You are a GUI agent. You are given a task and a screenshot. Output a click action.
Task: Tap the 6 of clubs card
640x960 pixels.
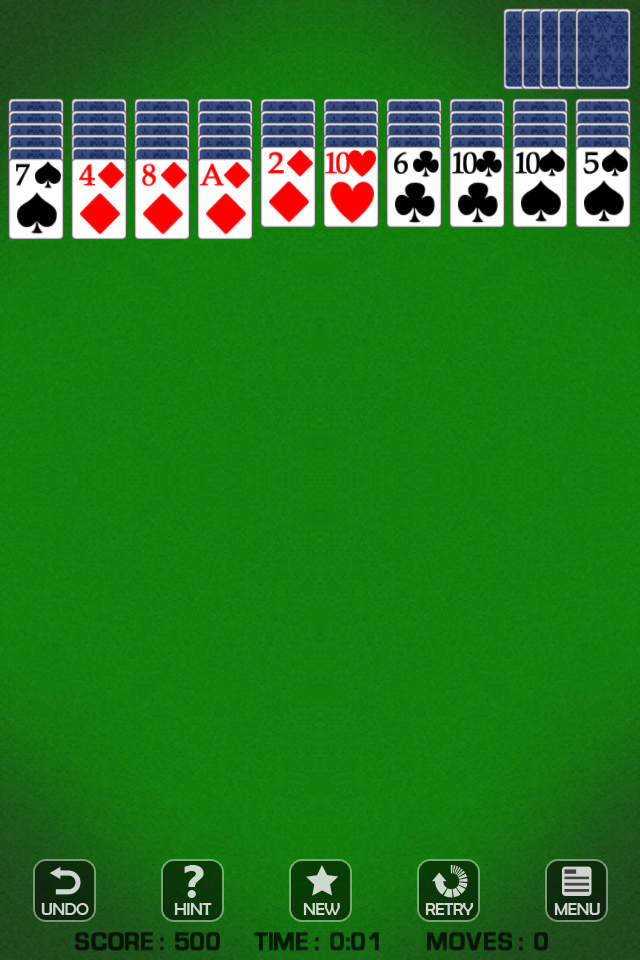pos(414,188)
